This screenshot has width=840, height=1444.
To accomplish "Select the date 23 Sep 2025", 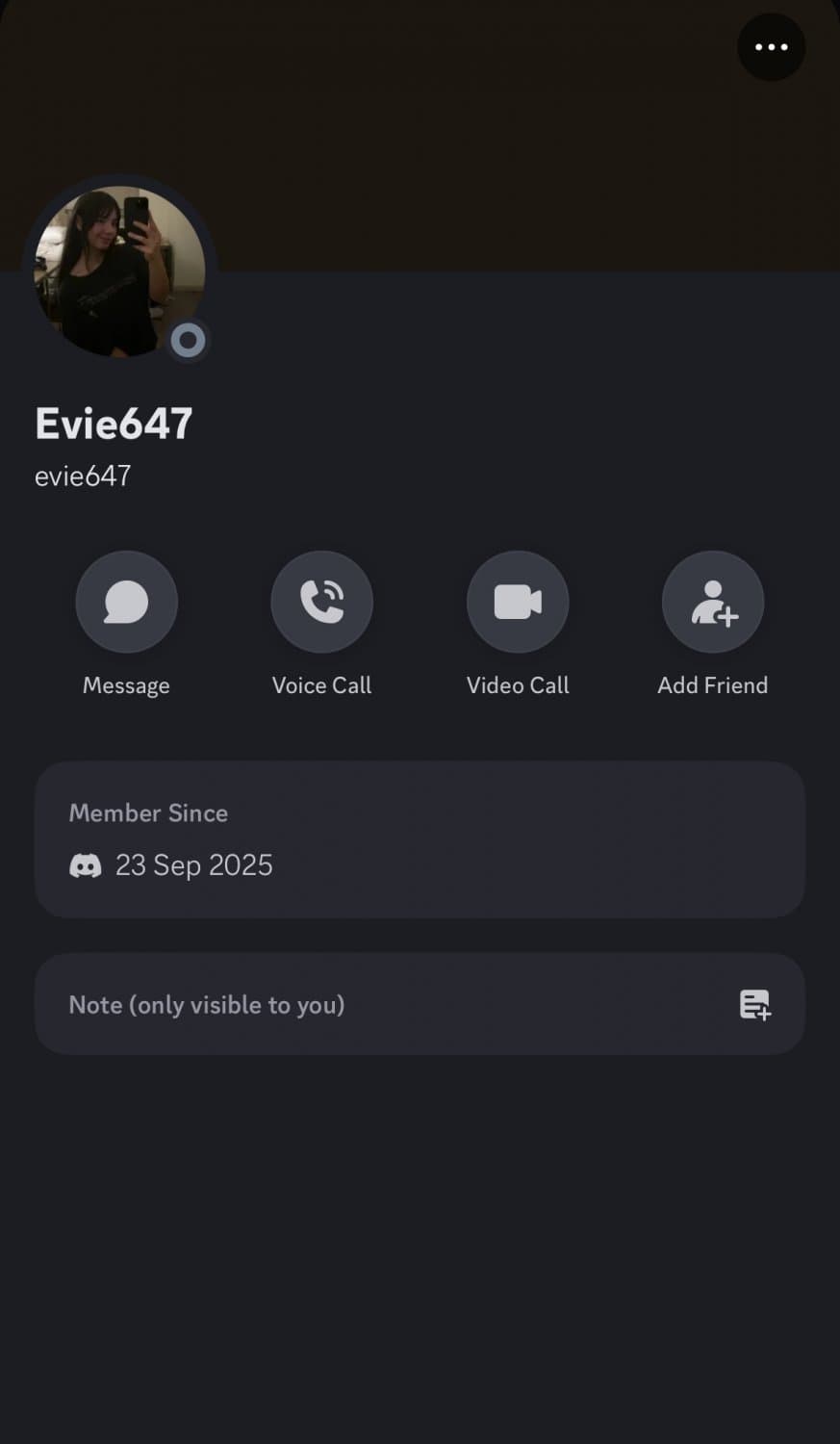I will (193, 864).
